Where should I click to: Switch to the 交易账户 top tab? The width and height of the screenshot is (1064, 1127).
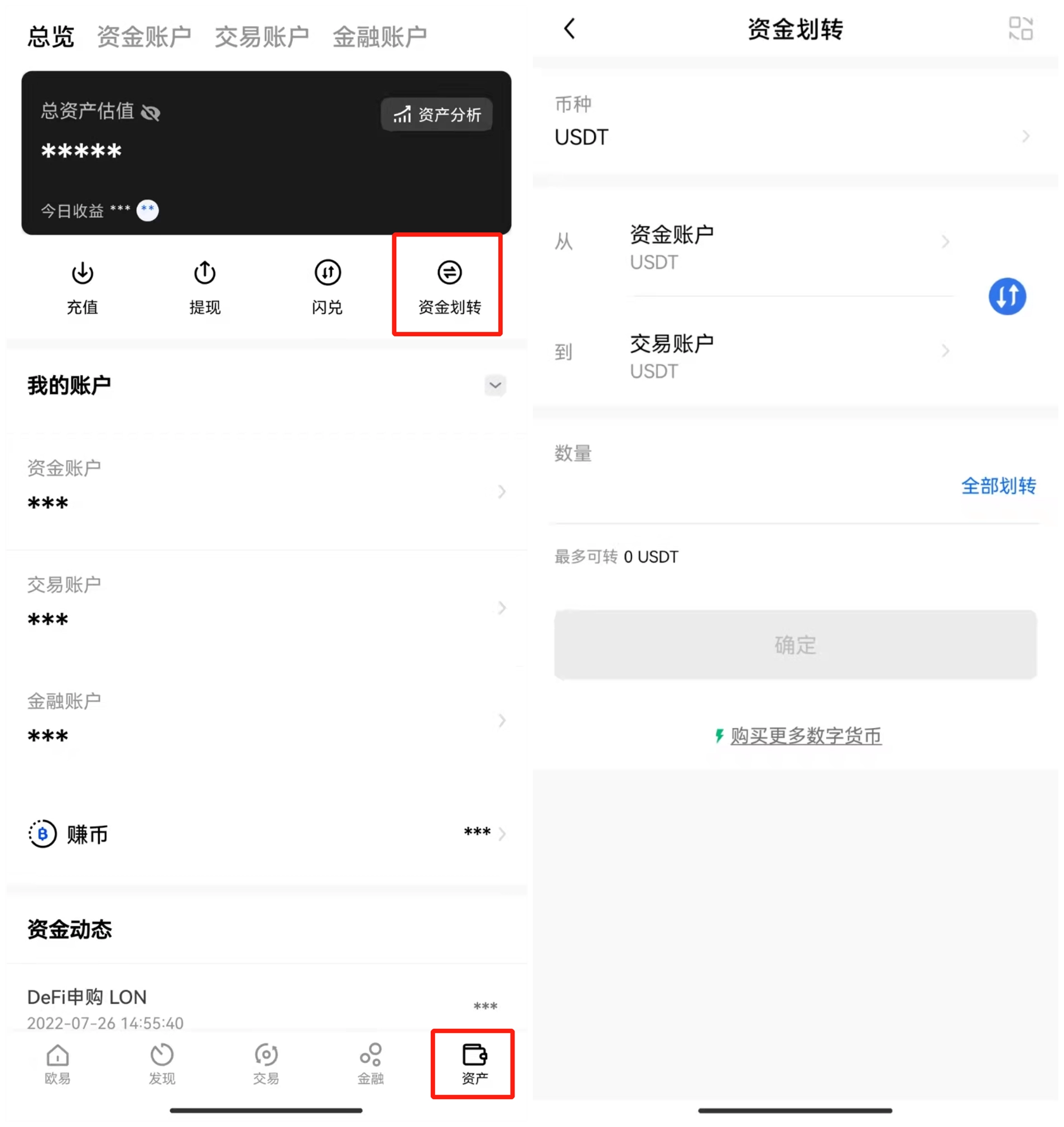[x=262, y=36]
